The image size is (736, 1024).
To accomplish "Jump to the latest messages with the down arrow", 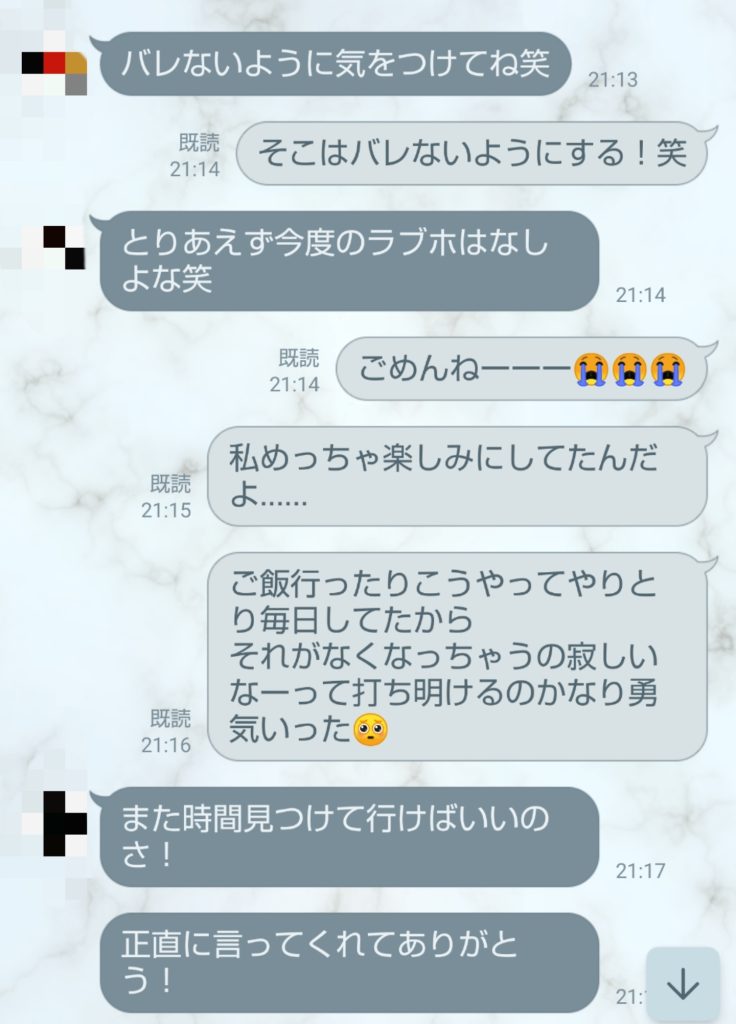I will (682, 985).
